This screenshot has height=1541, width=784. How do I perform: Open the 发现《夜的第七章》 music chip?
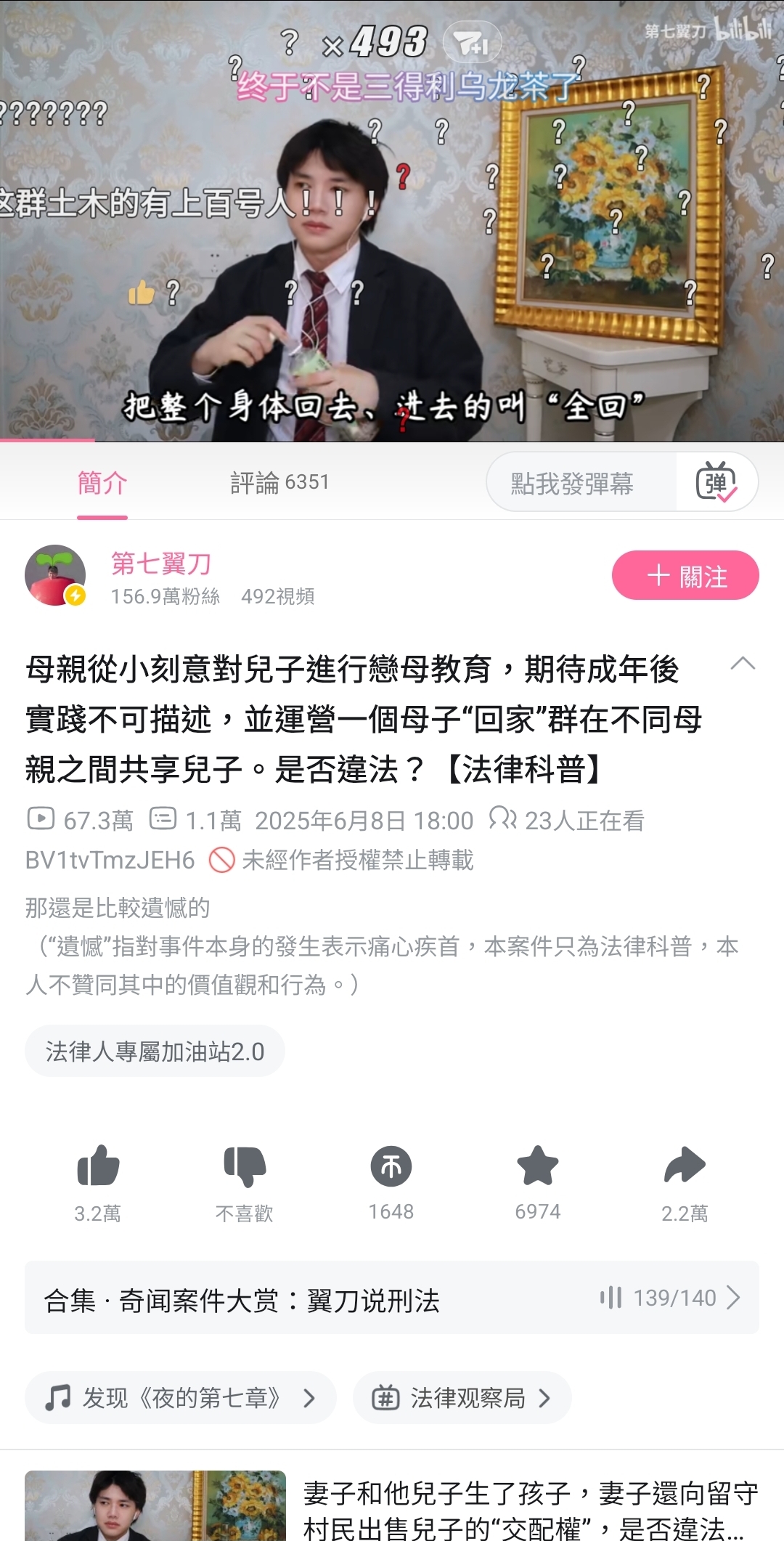(x=180, y=1397)
